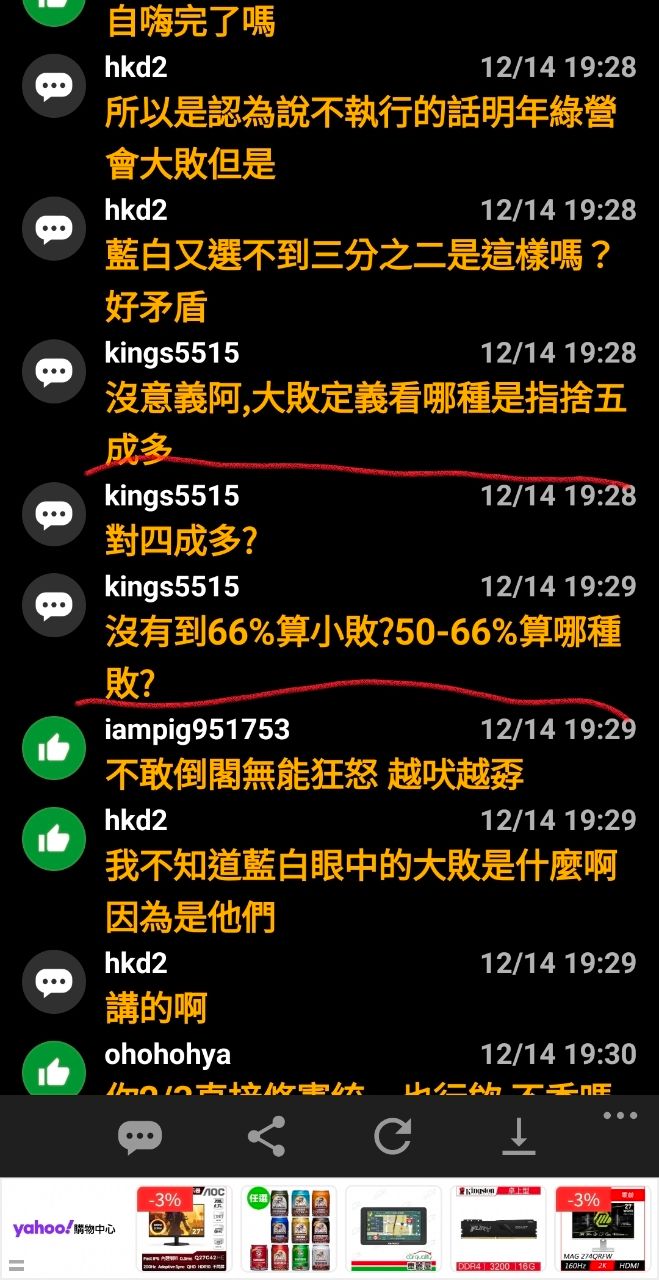Open the Yahoo shopping center ad
This screenshot has height=1280, width=659.
(64, 1228)
